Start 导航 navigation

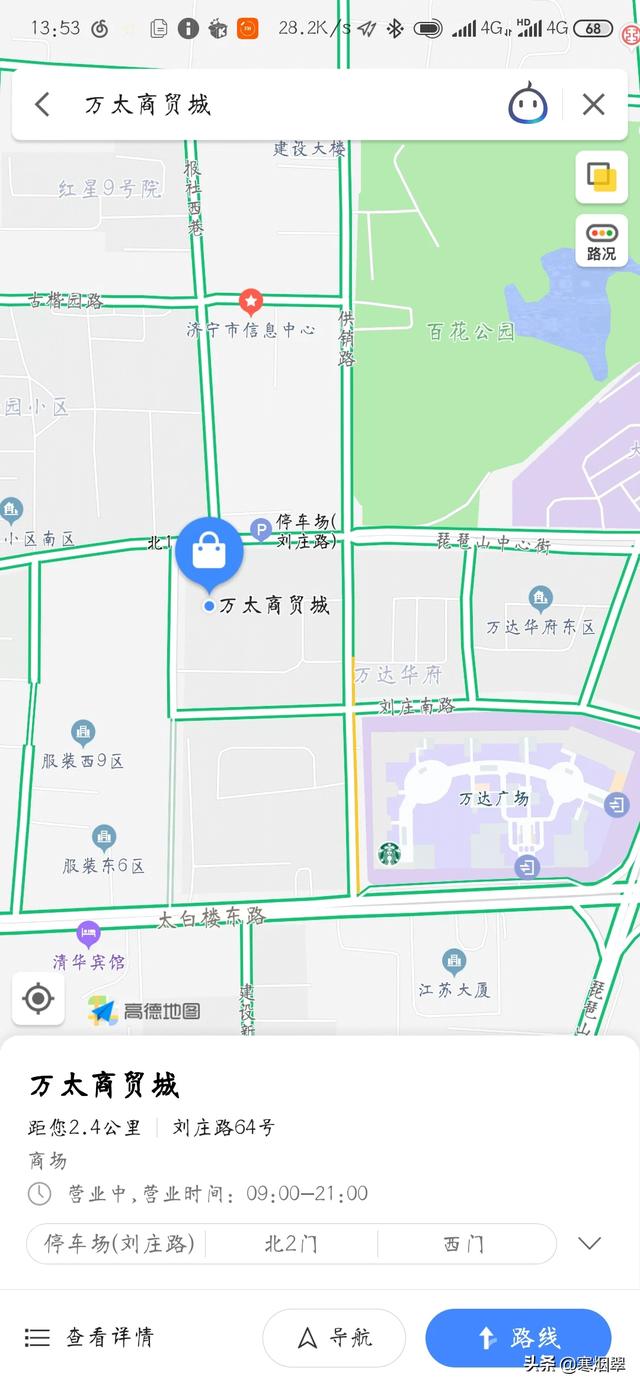point(334,1337)
